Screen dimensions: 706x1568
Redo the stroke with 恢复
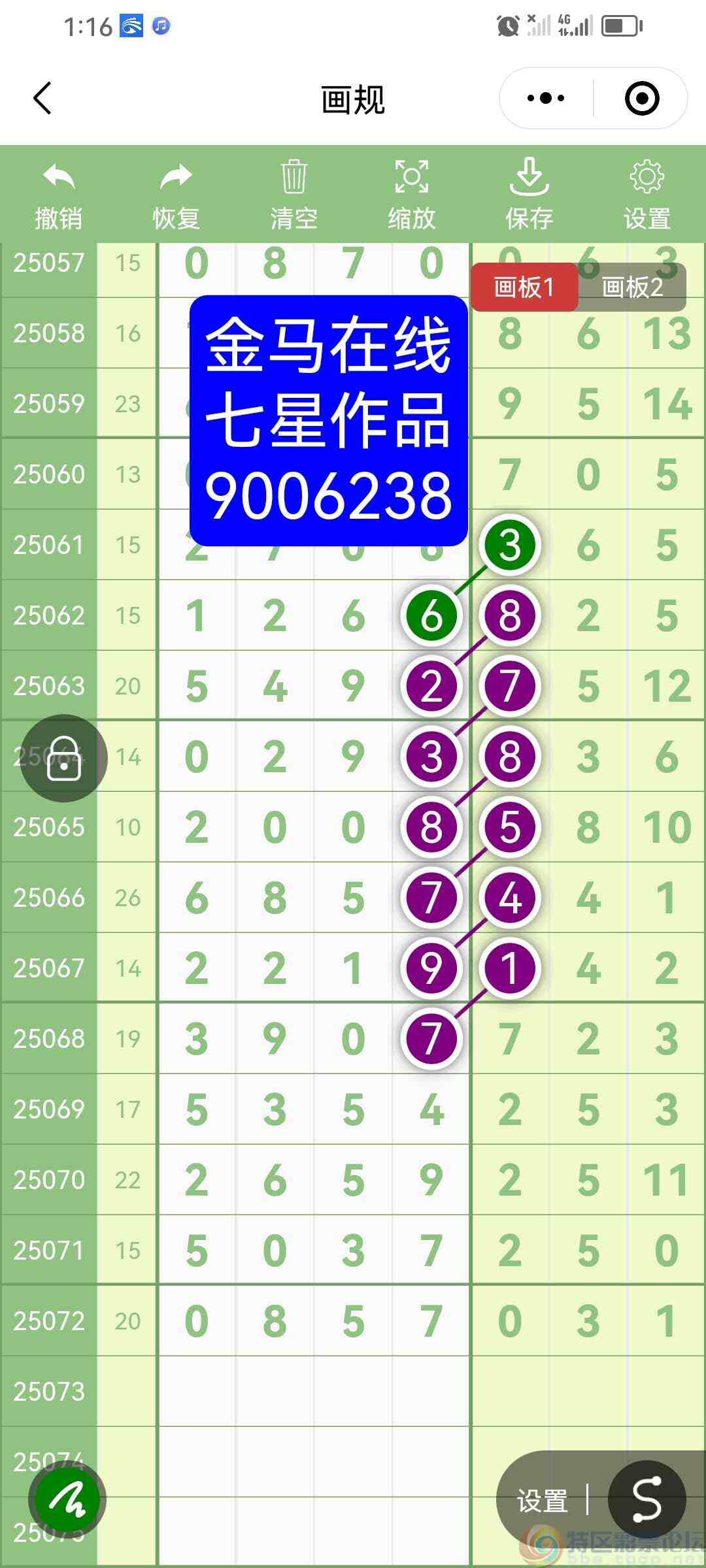(x=176, y=195)
